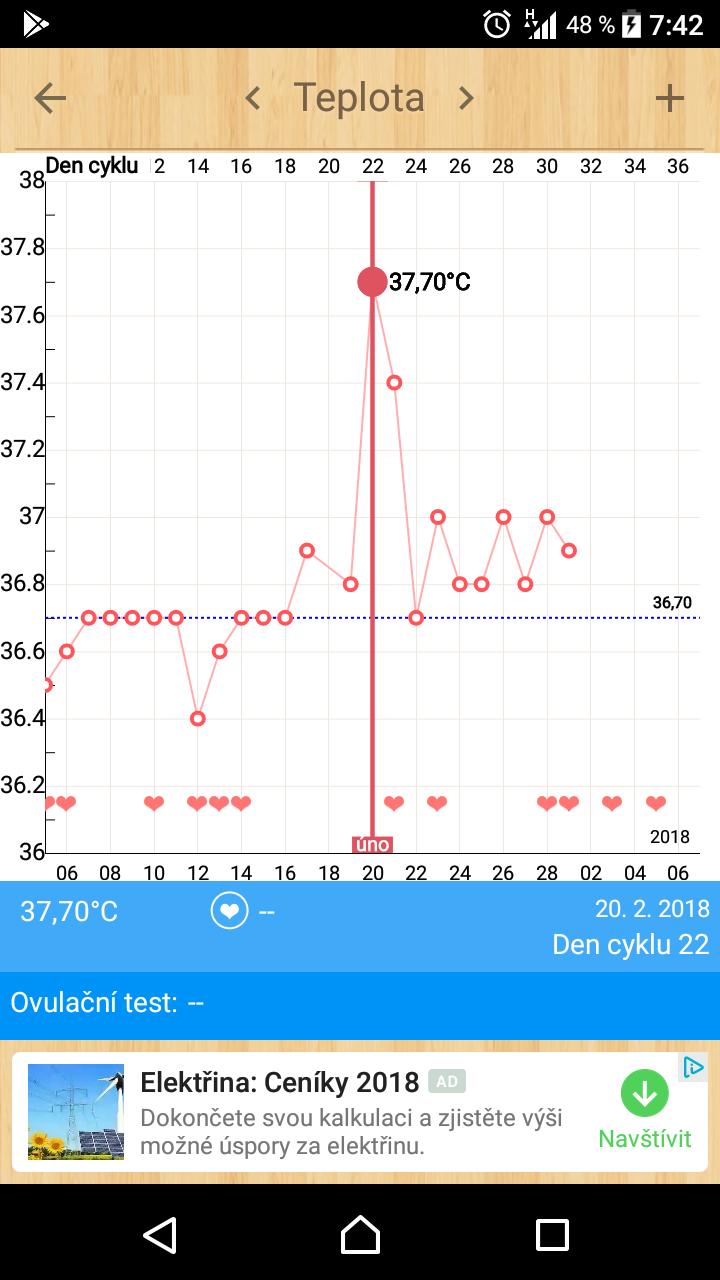Open recent apps from navigation bar

552,1235
